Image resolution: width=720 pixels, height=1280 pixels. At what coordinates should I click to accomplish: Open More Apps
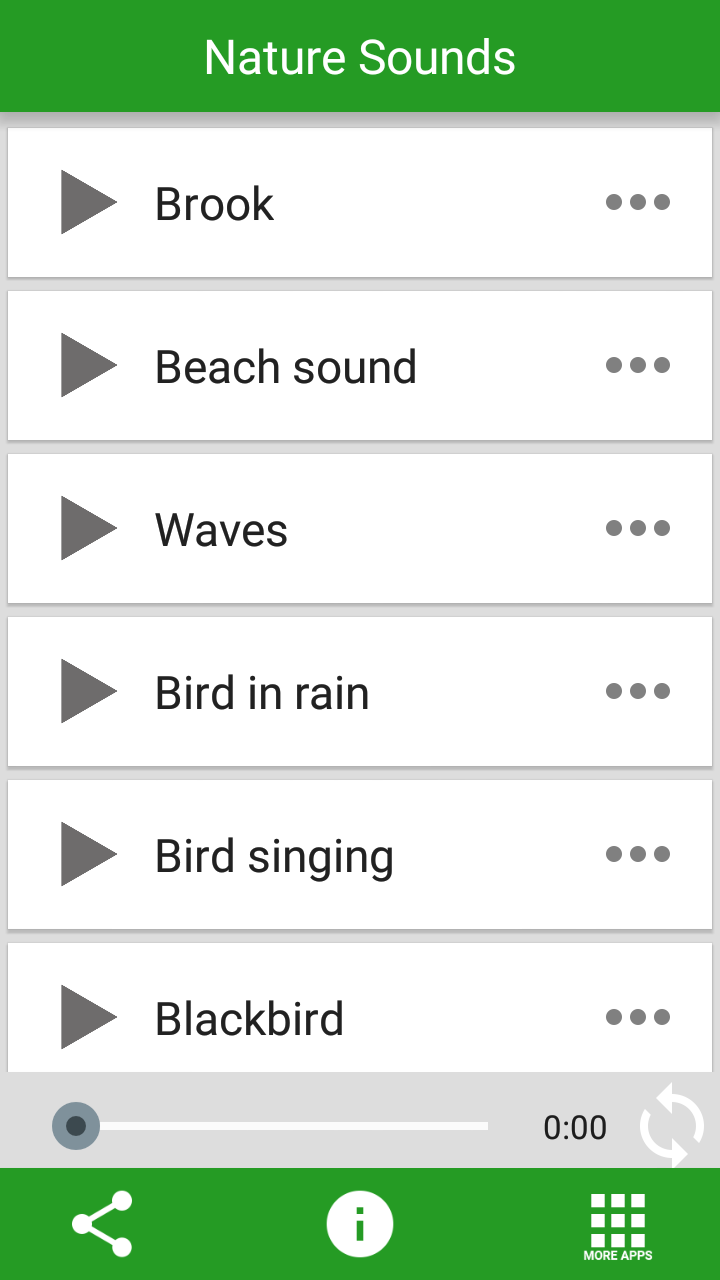[618, 1224]
